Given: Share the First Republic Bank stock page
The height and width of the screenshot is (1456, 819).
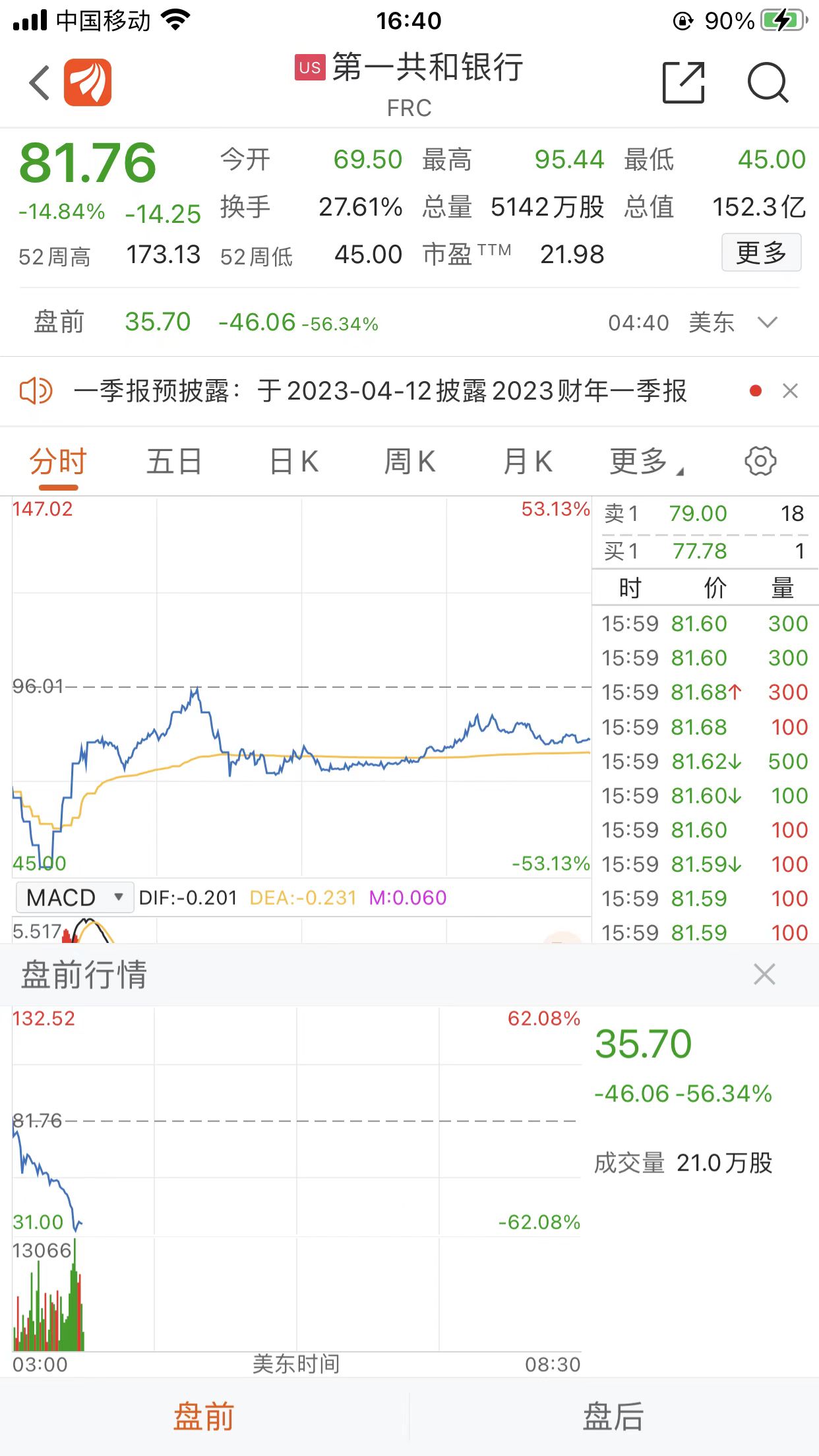Looking at the screenshot, I should click(683, 83).
